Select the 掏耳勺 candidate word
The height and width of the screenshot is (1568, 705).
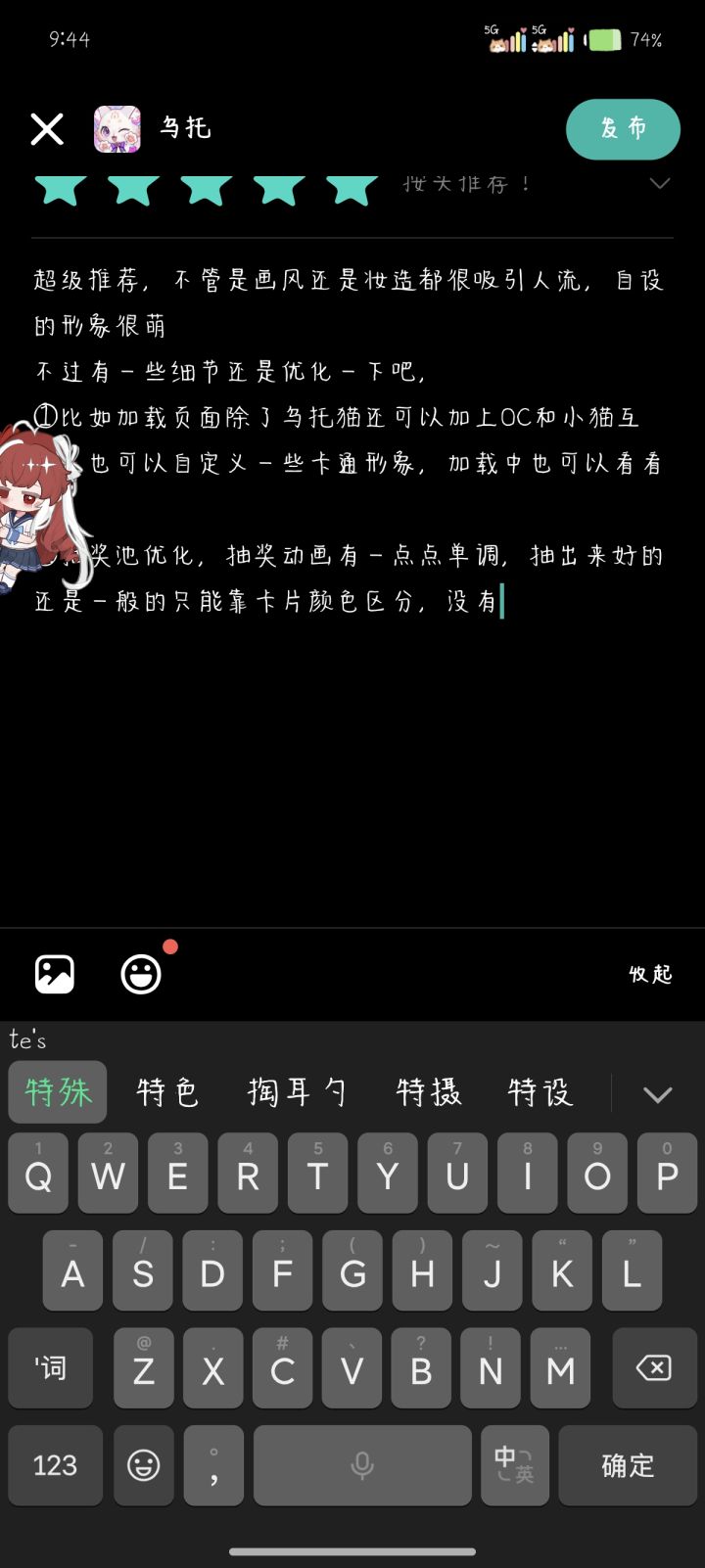coord(299,1091)
